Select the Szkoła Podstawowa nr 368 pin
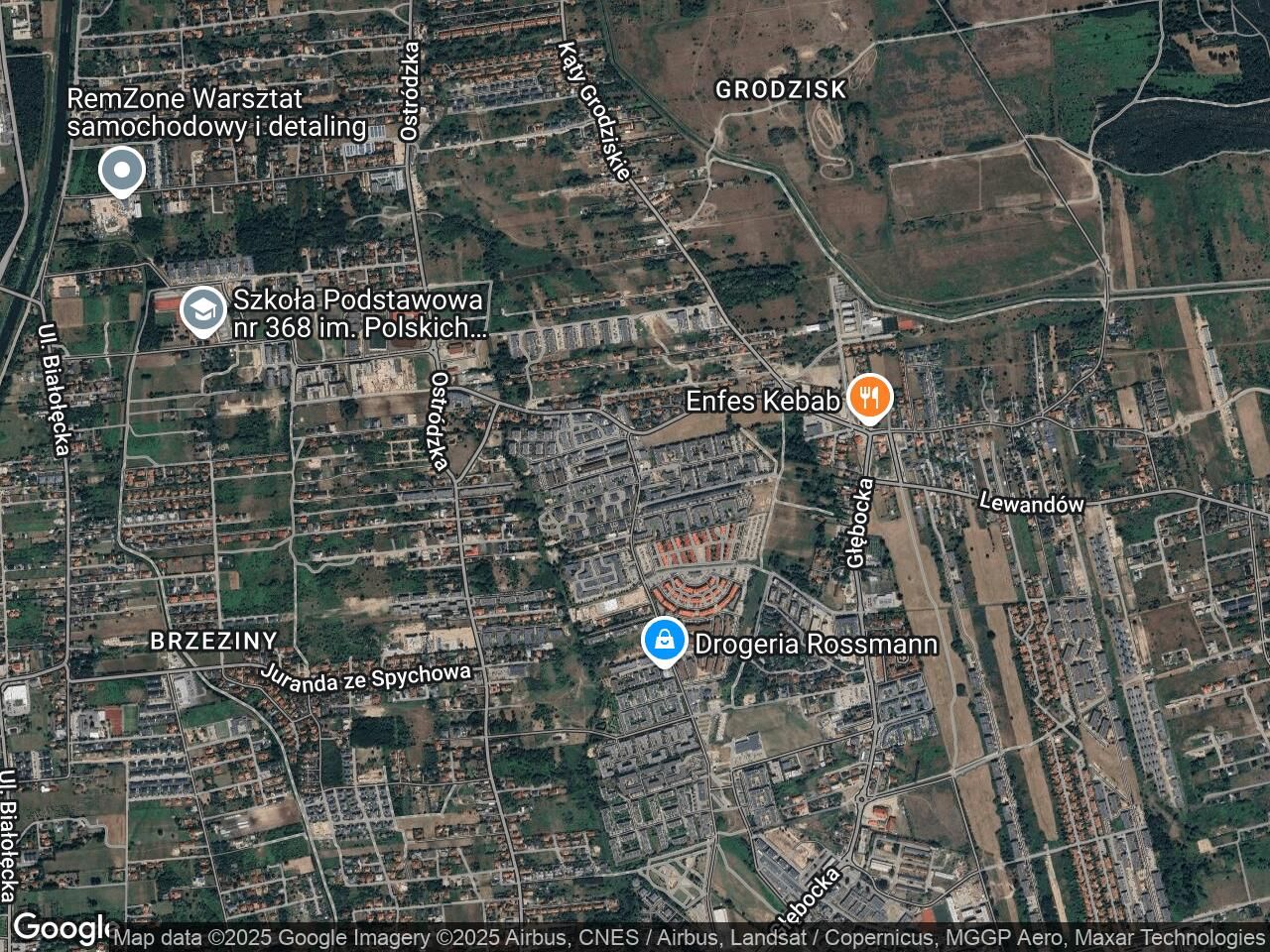Image resolution: width=1270 pixels, height=952 pixels. pyautogui.click(x=203, y=309)
